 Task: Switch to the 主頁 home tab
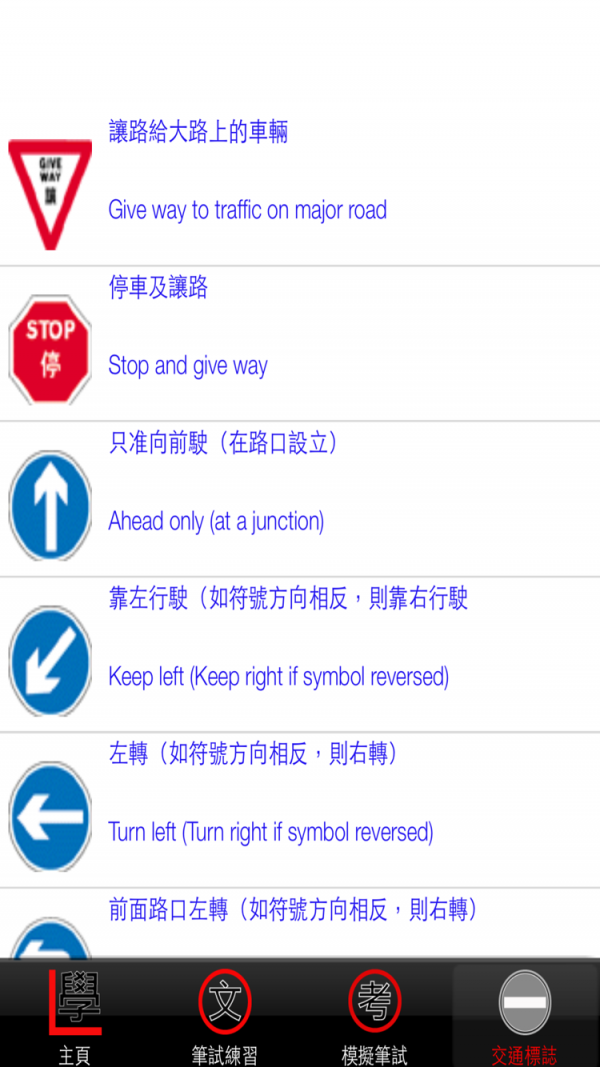pos(75,1014)
